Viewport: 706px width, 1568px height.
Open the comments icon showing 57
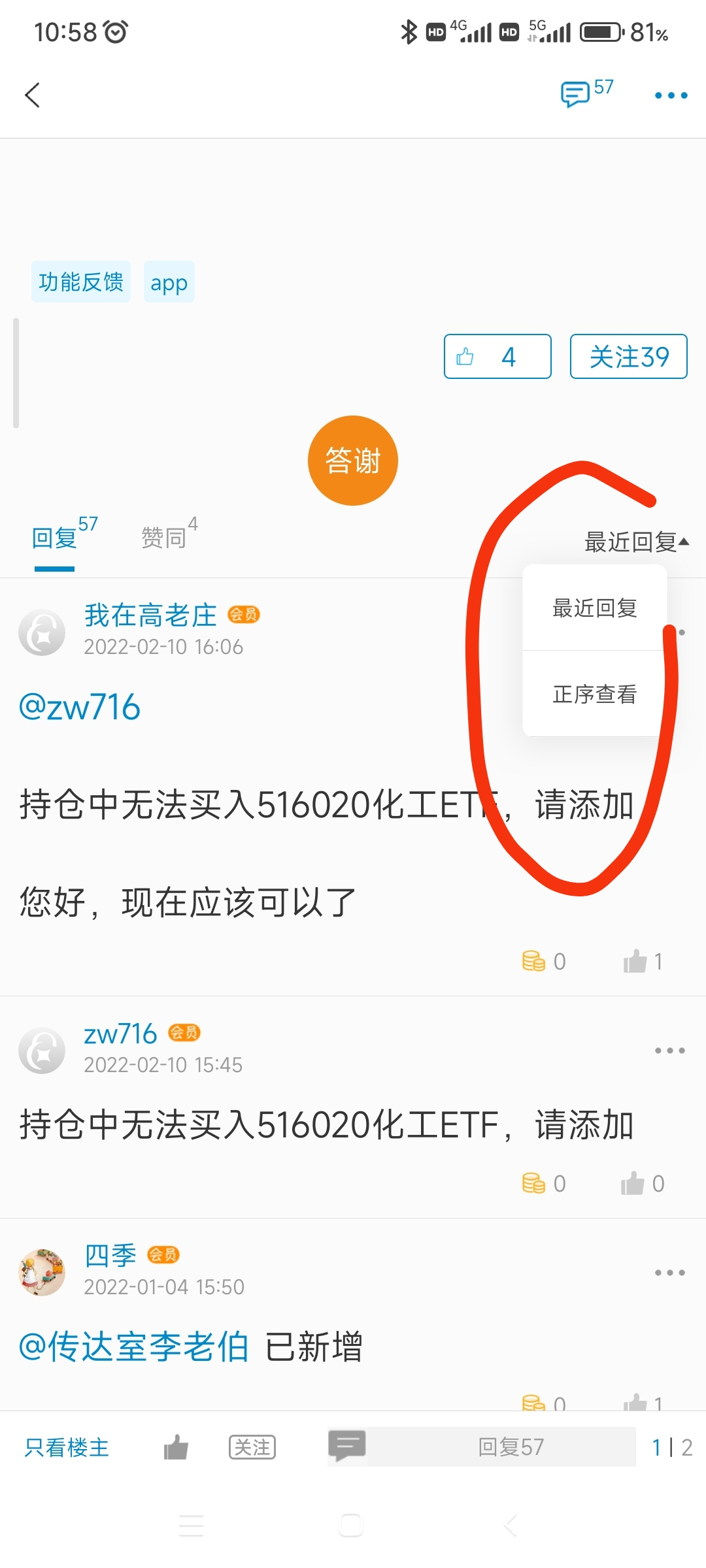click(585, 93)
